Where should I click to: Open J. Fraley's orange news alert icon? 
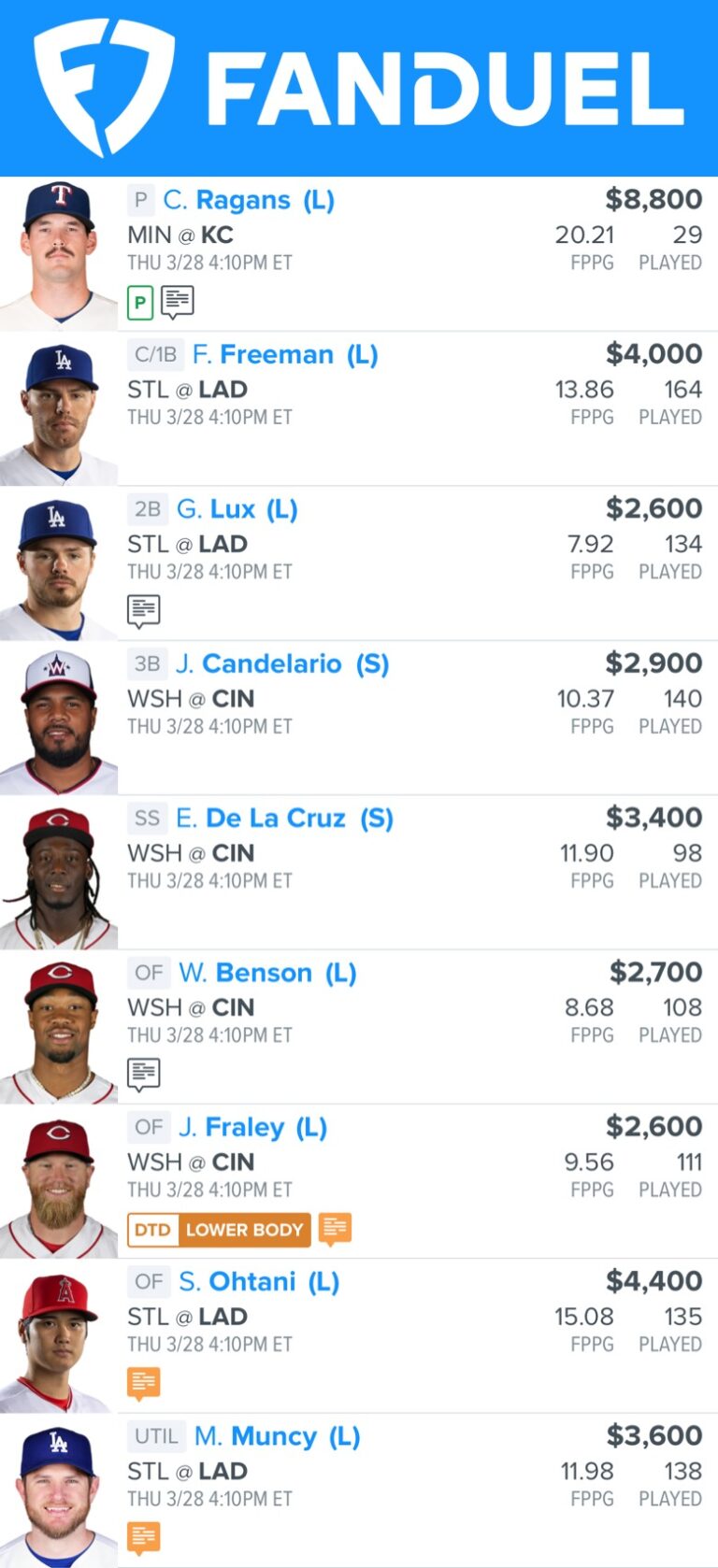[x=333, y=1229]
